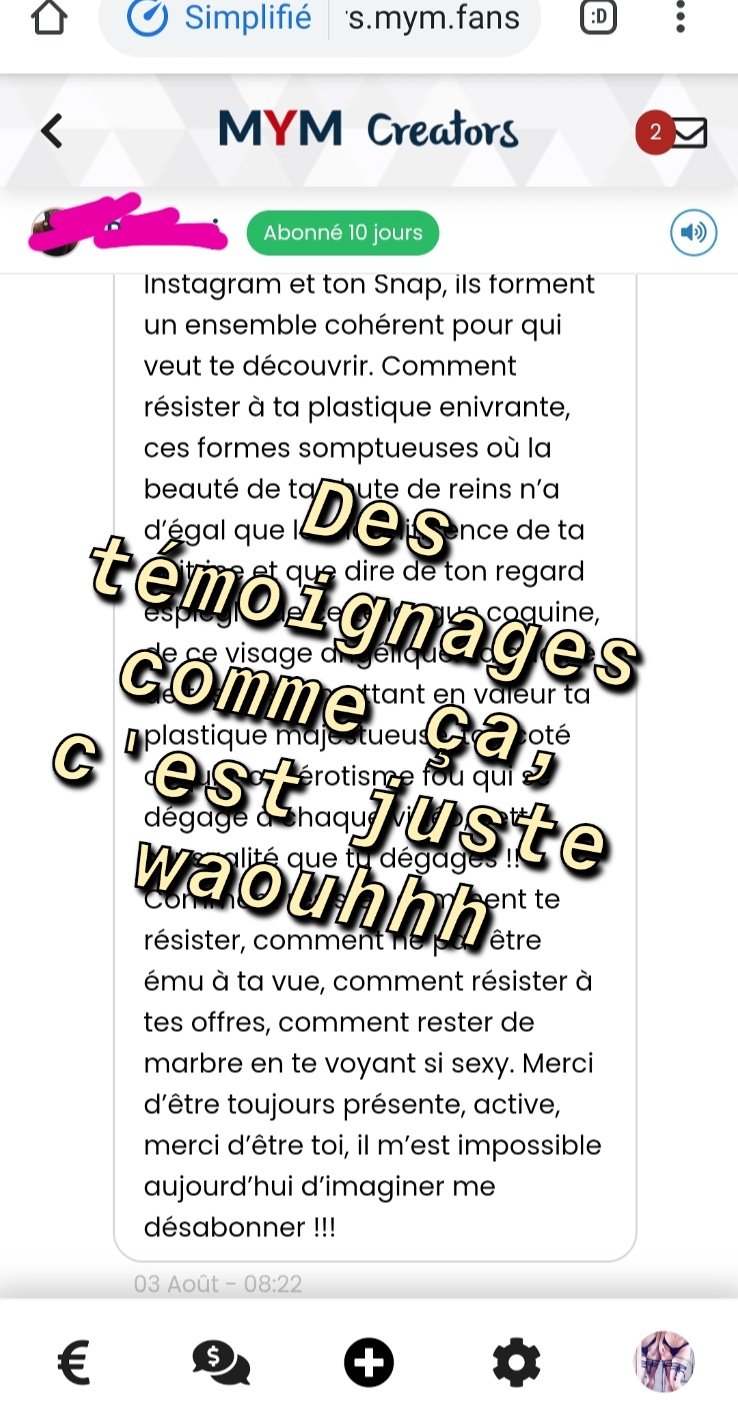Tap the mym.fans address bar
The width and height of the screenshot is (738, 1415).
pyautogui.click(x=433, y=18)
